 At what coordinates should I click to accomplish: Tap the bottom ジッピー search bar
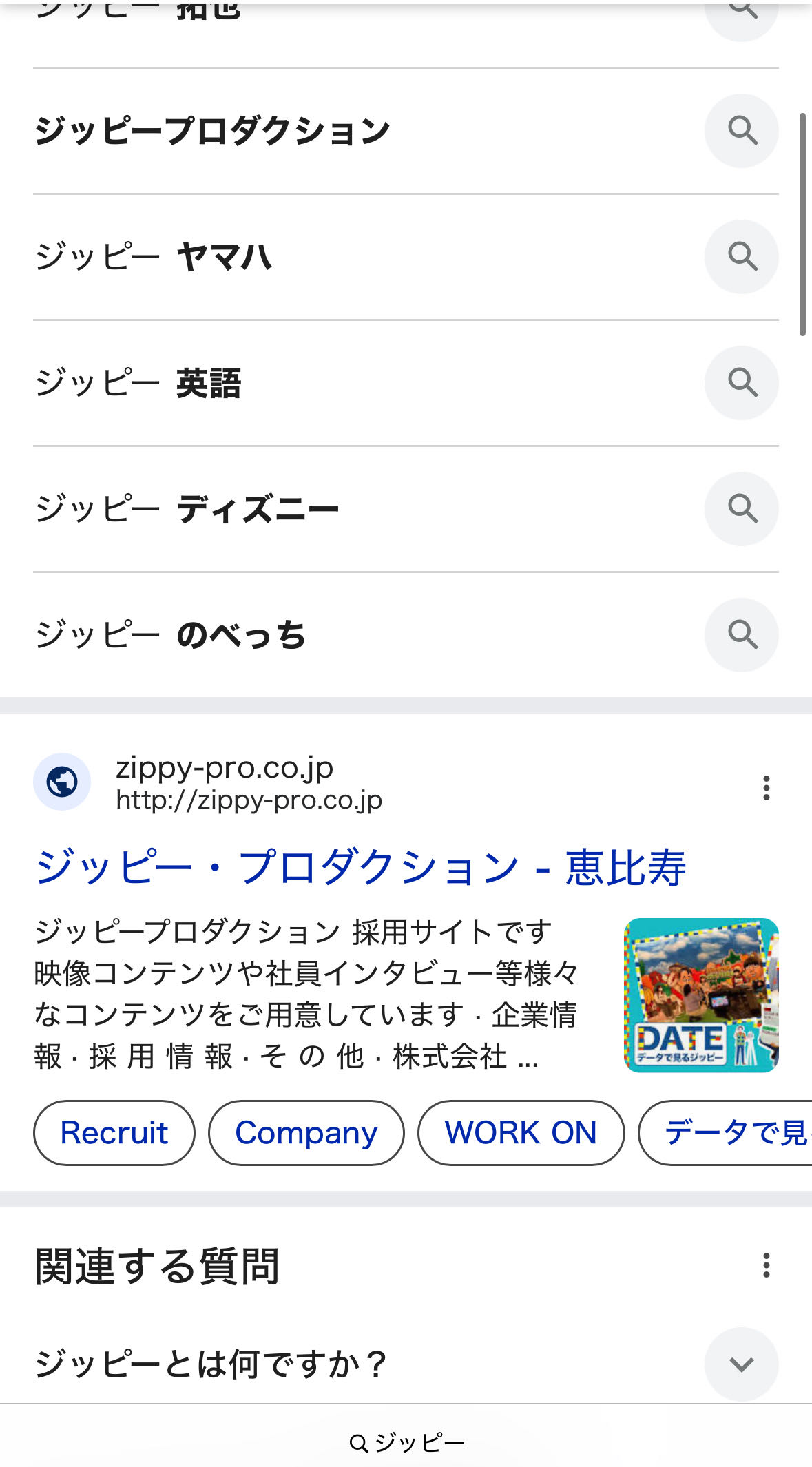[406, 1442]
